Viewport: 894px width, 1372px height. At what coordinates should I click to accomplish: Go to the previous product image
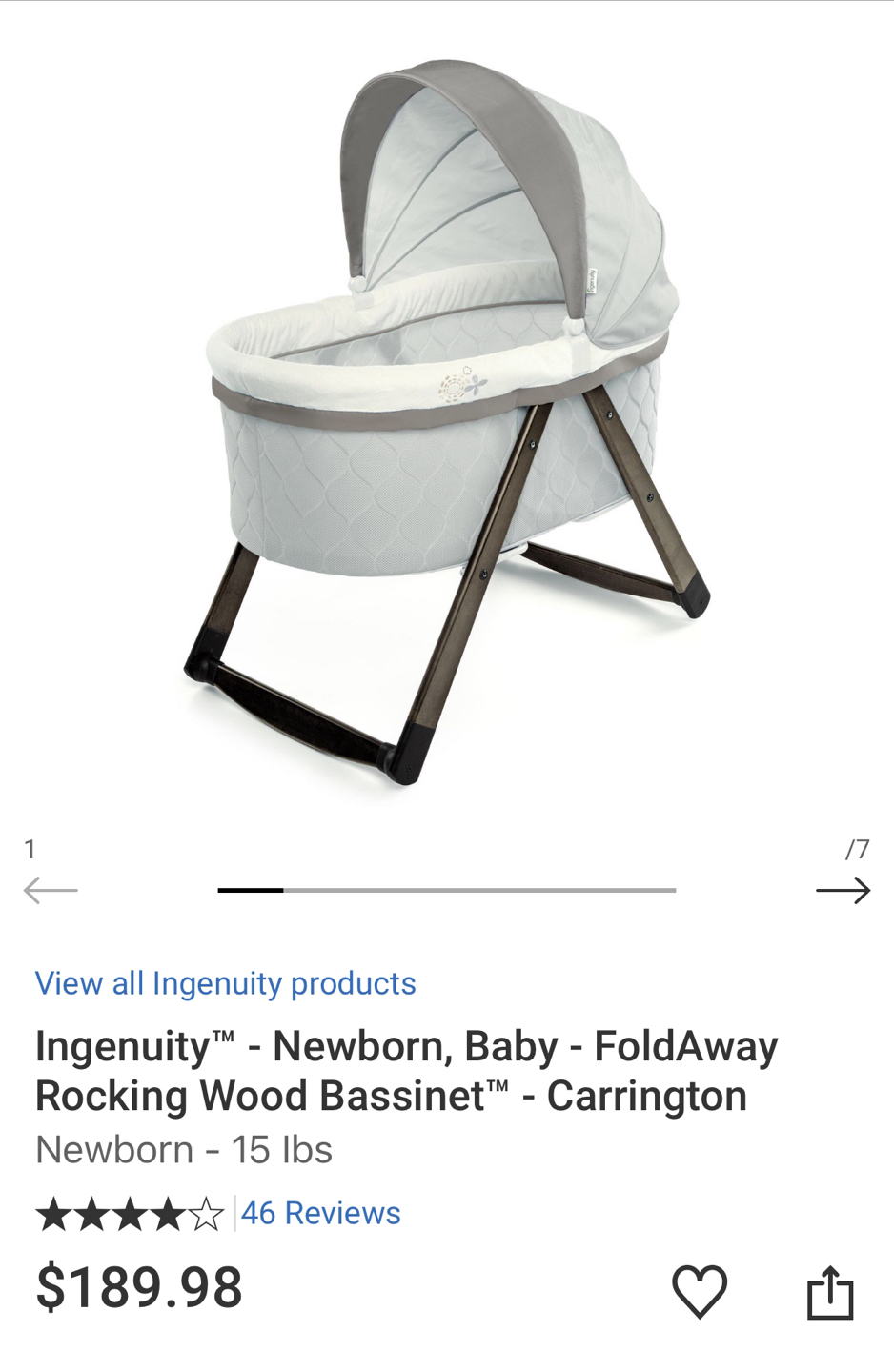(x=51, y=891)
